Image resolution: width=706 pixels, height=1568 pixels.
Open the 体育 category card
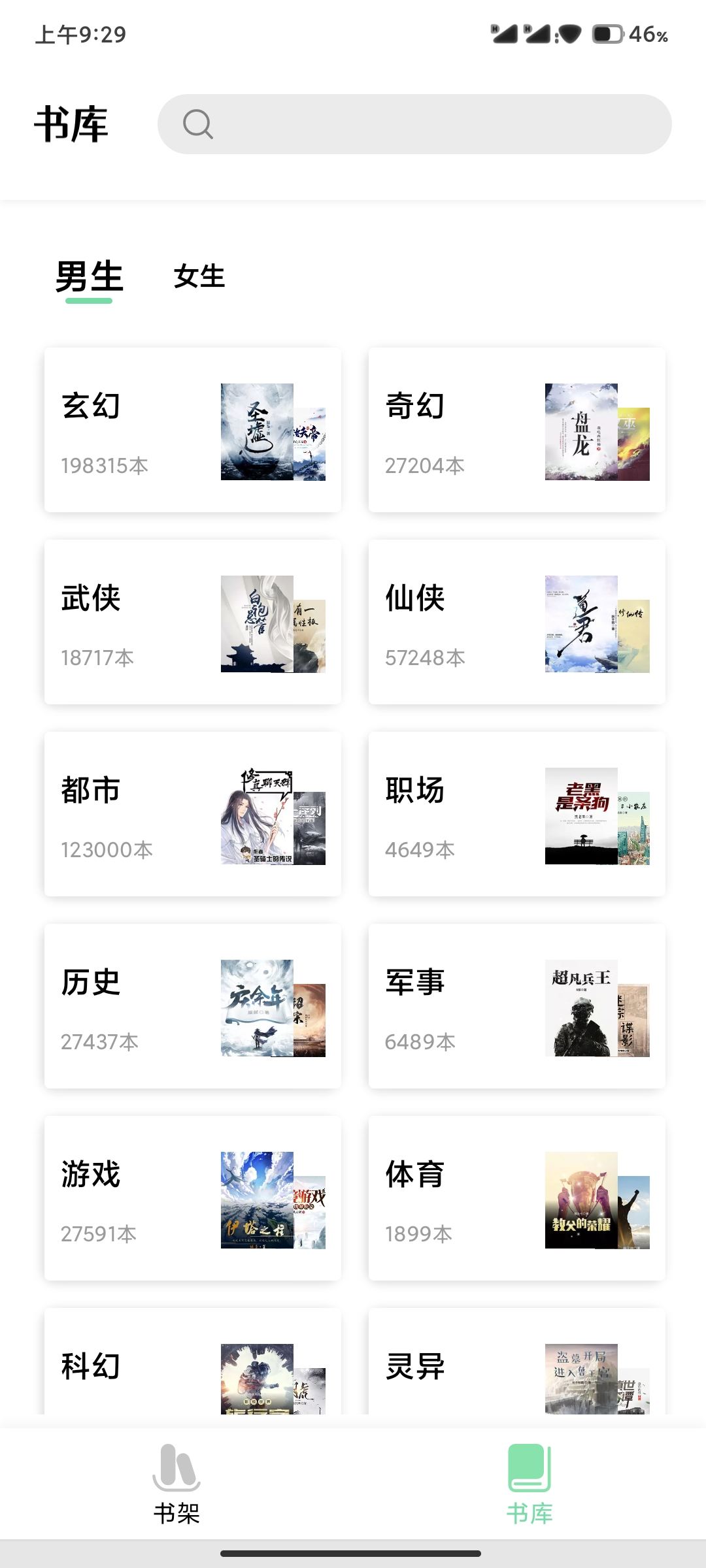coord(516,1198)
